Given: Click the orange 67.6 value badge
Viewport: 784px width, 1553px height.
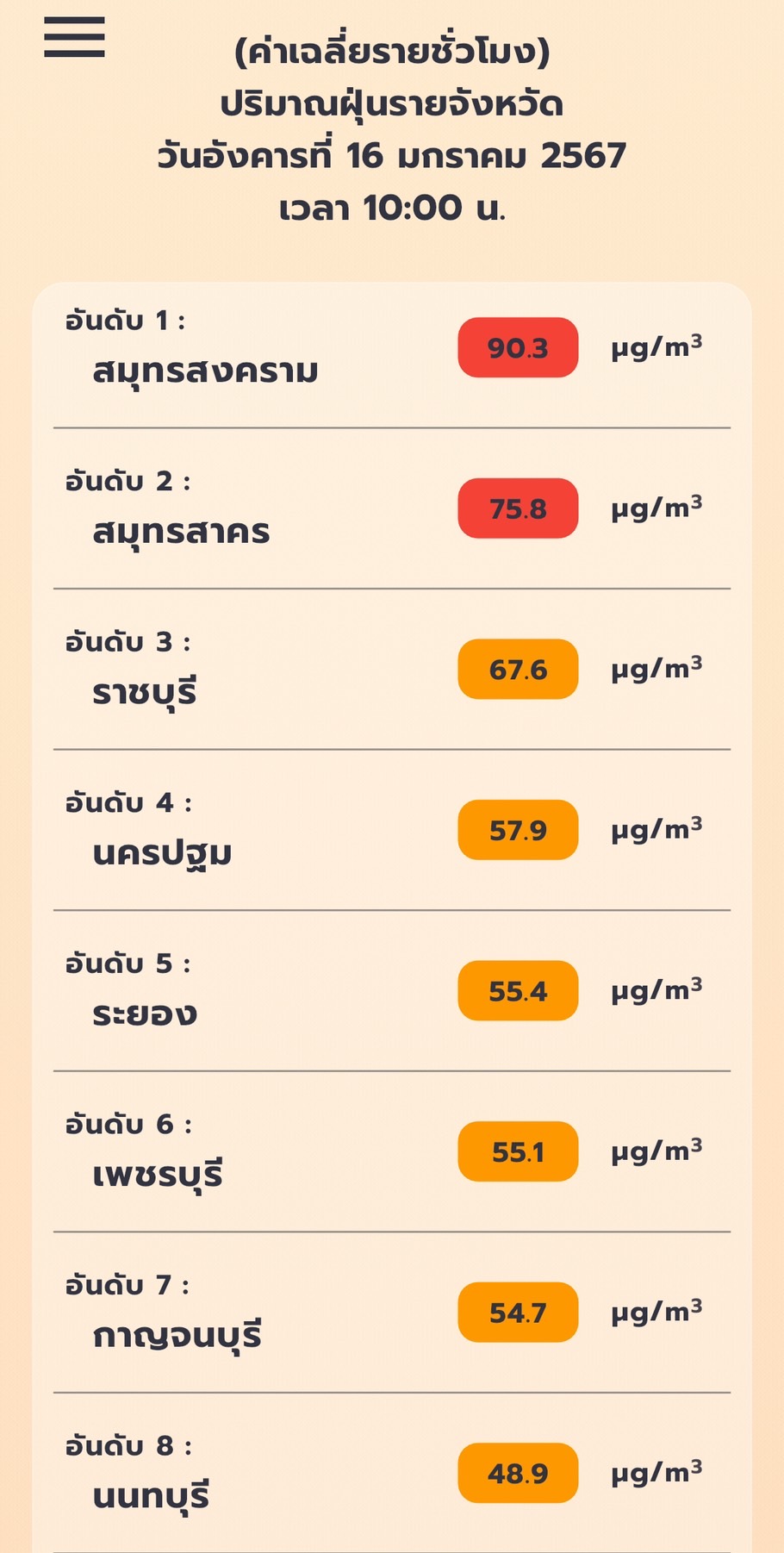Looking at the screenshot, I should (517, 669).
